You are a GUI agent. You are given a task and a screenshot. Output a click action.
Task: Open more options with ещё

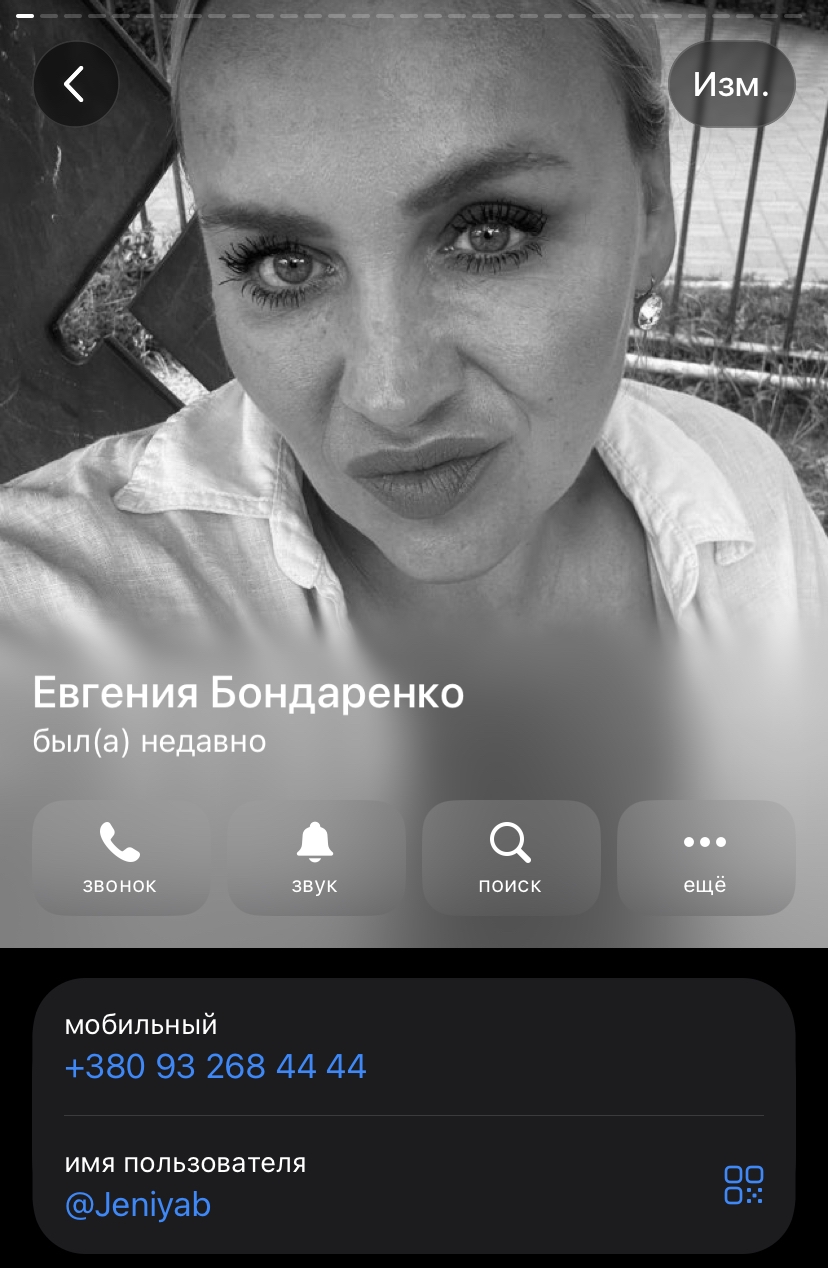pos(706,858)
